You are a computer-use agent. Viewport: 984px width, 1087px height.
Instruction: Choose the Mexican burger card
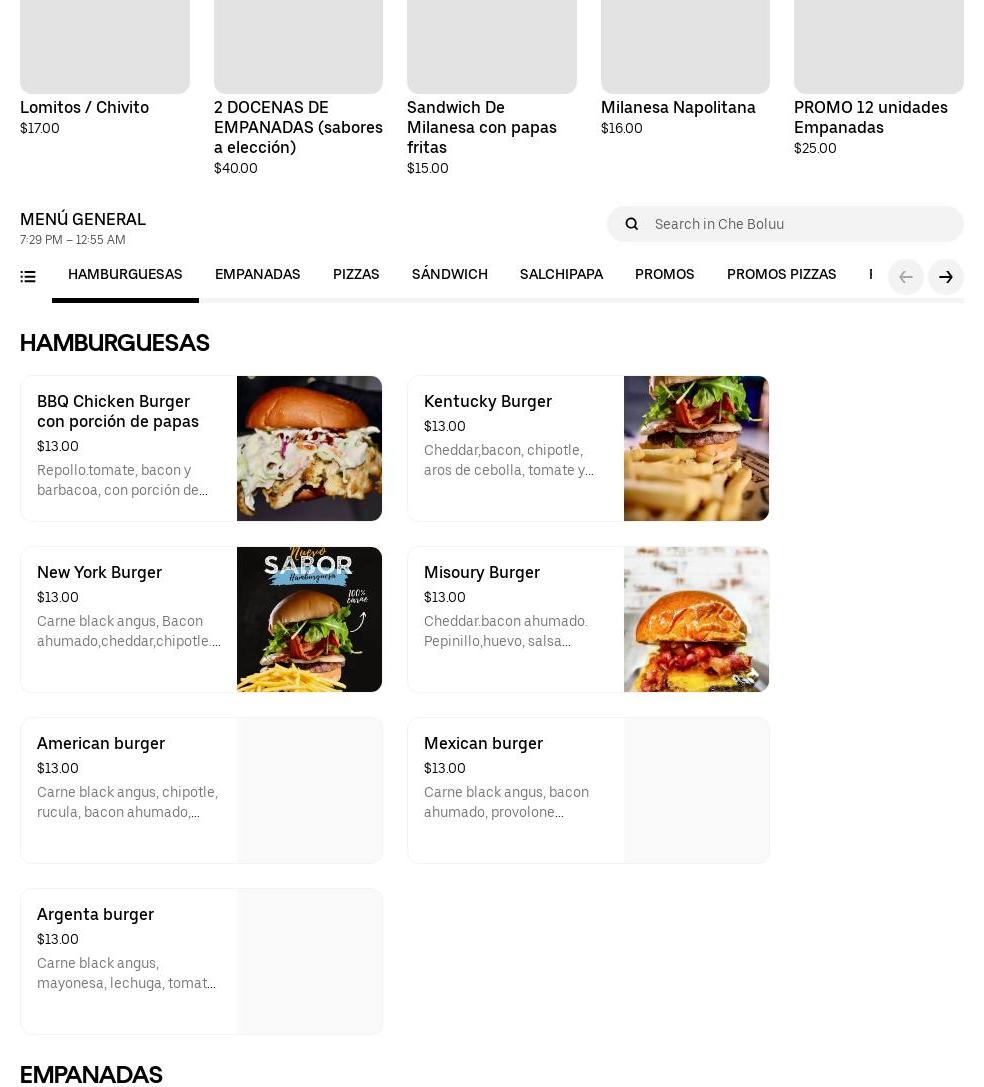pos(588,790)
